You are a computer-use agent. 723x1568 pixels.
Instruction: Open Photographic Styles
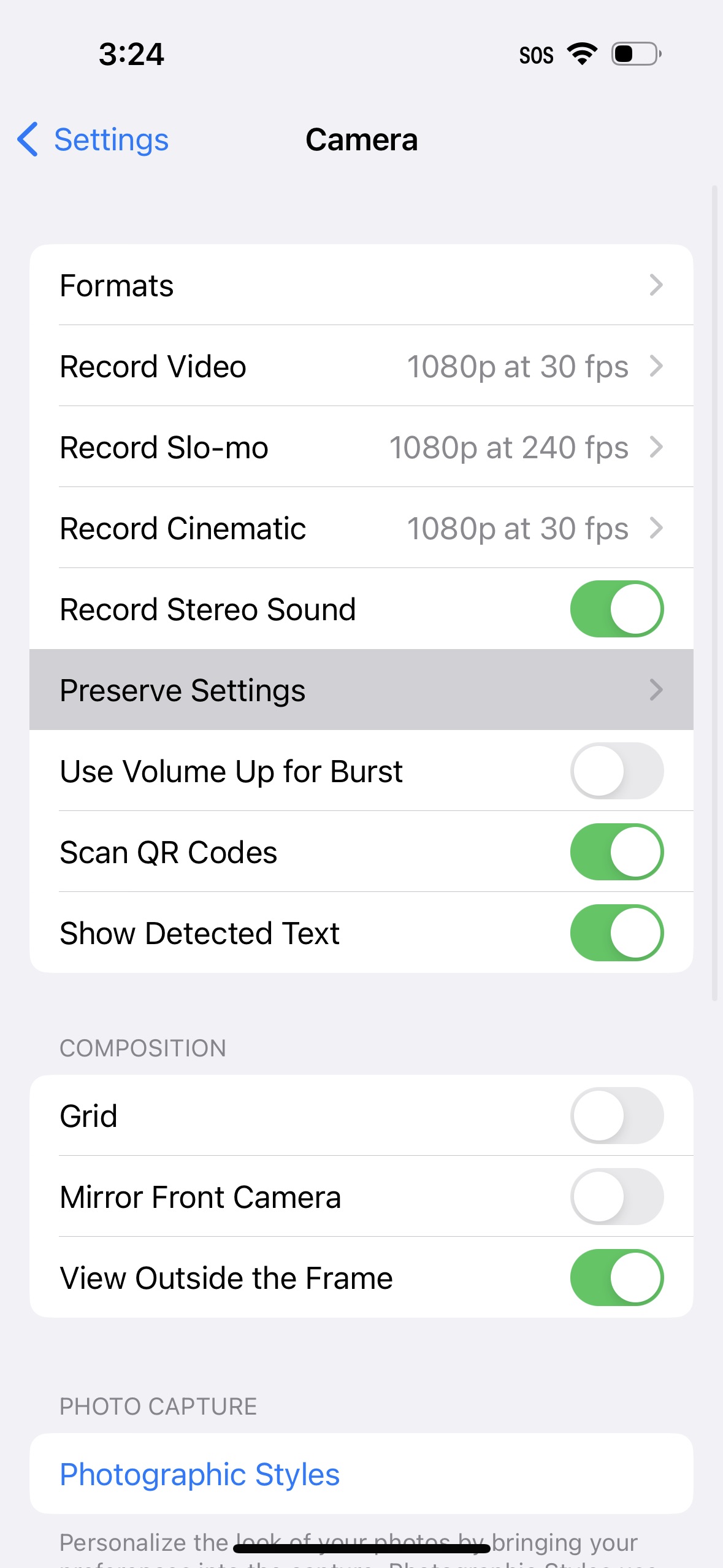(200, 1474)
